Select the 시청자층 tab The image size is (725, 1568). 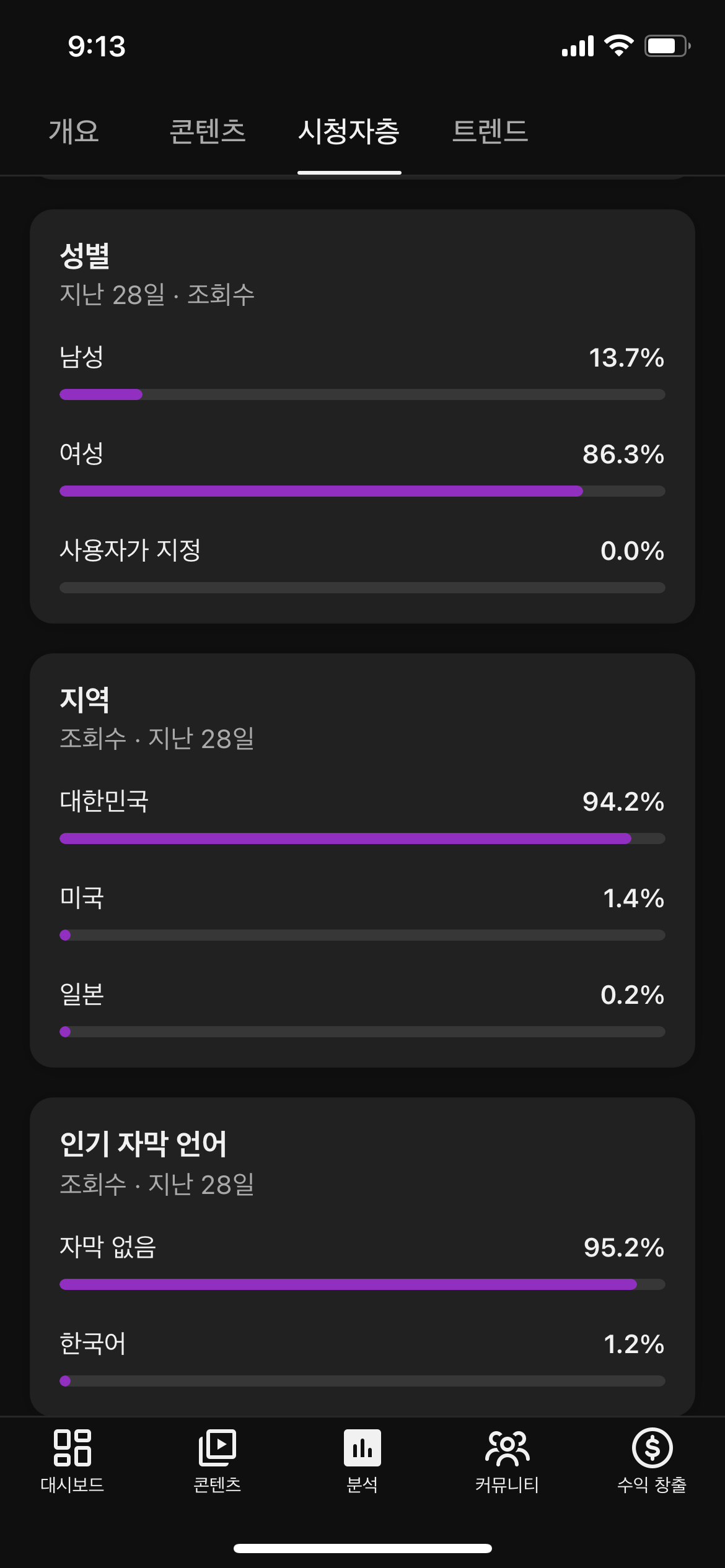click(x=349, y=131)
